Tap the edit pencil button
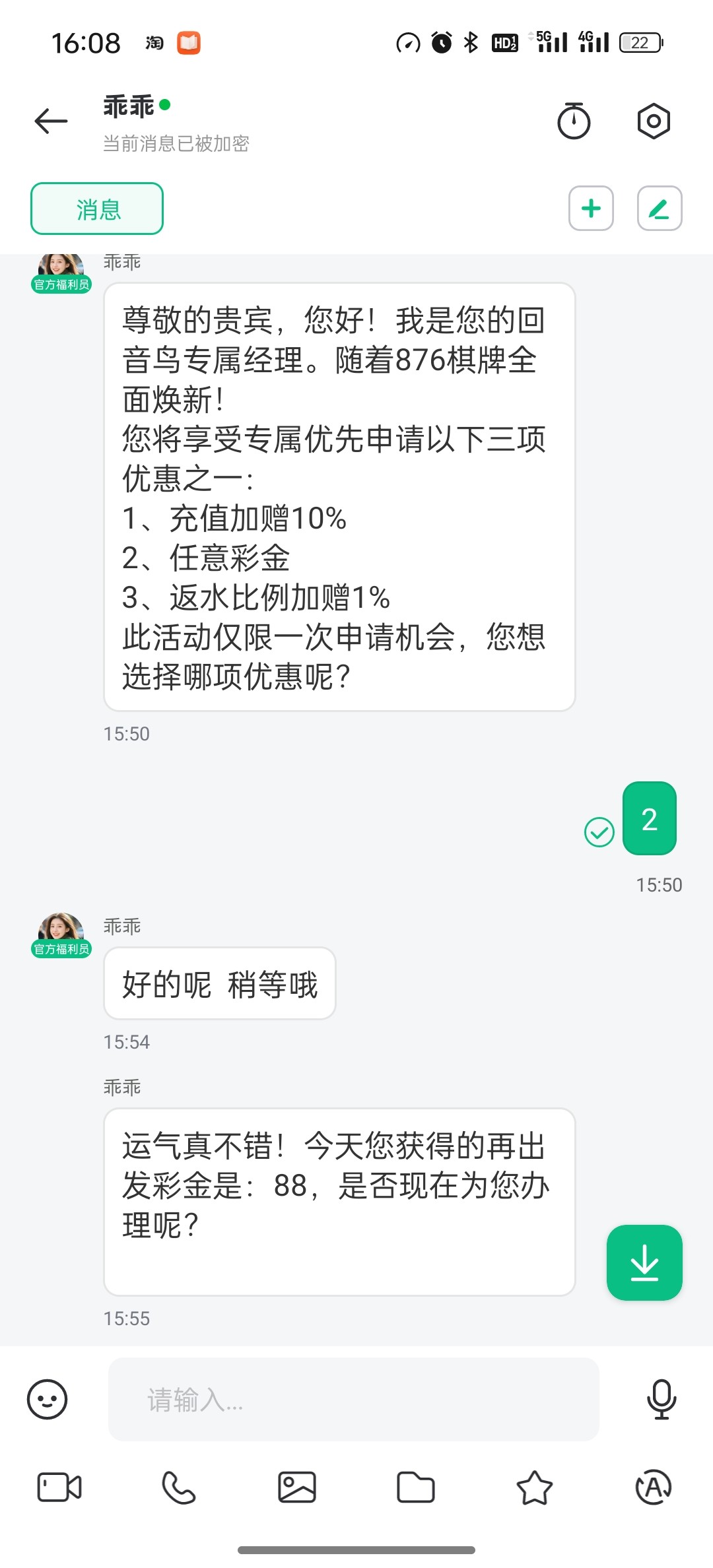This screenshot has height=1568, width=713. click(x=659, y=209)
